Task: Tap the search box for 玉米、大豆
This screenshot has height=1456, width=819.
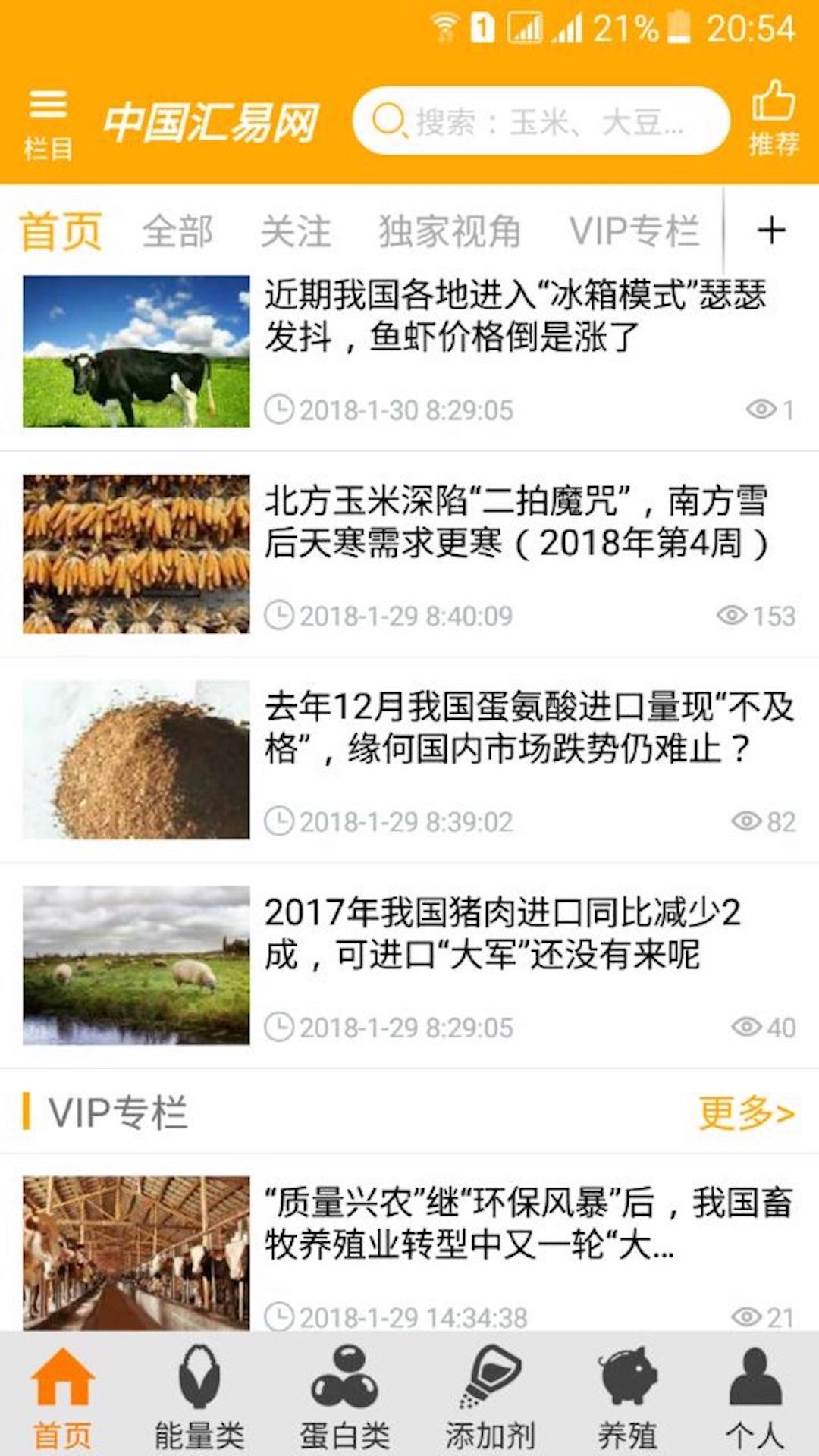Action: (541, 121)
